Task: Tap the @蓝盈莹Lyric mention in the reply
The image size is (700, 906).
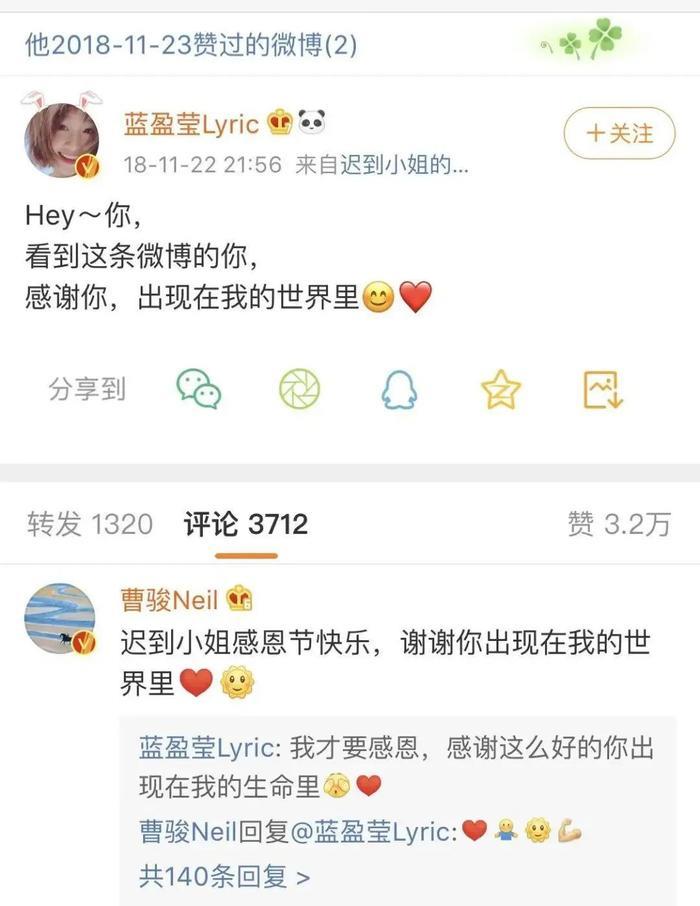Action: click(372, 830)
